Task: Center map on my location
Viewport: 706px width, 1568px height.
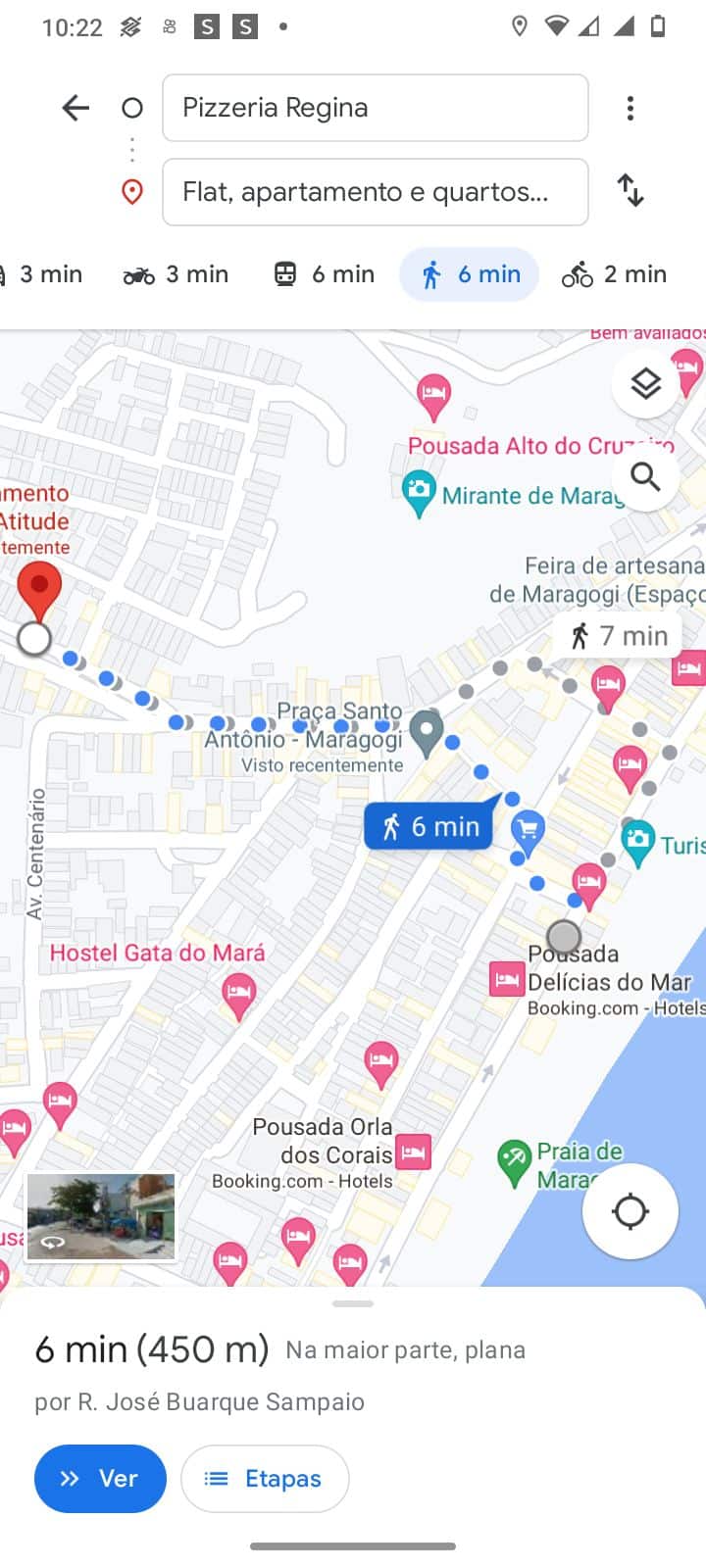Action: point(630,1211)
